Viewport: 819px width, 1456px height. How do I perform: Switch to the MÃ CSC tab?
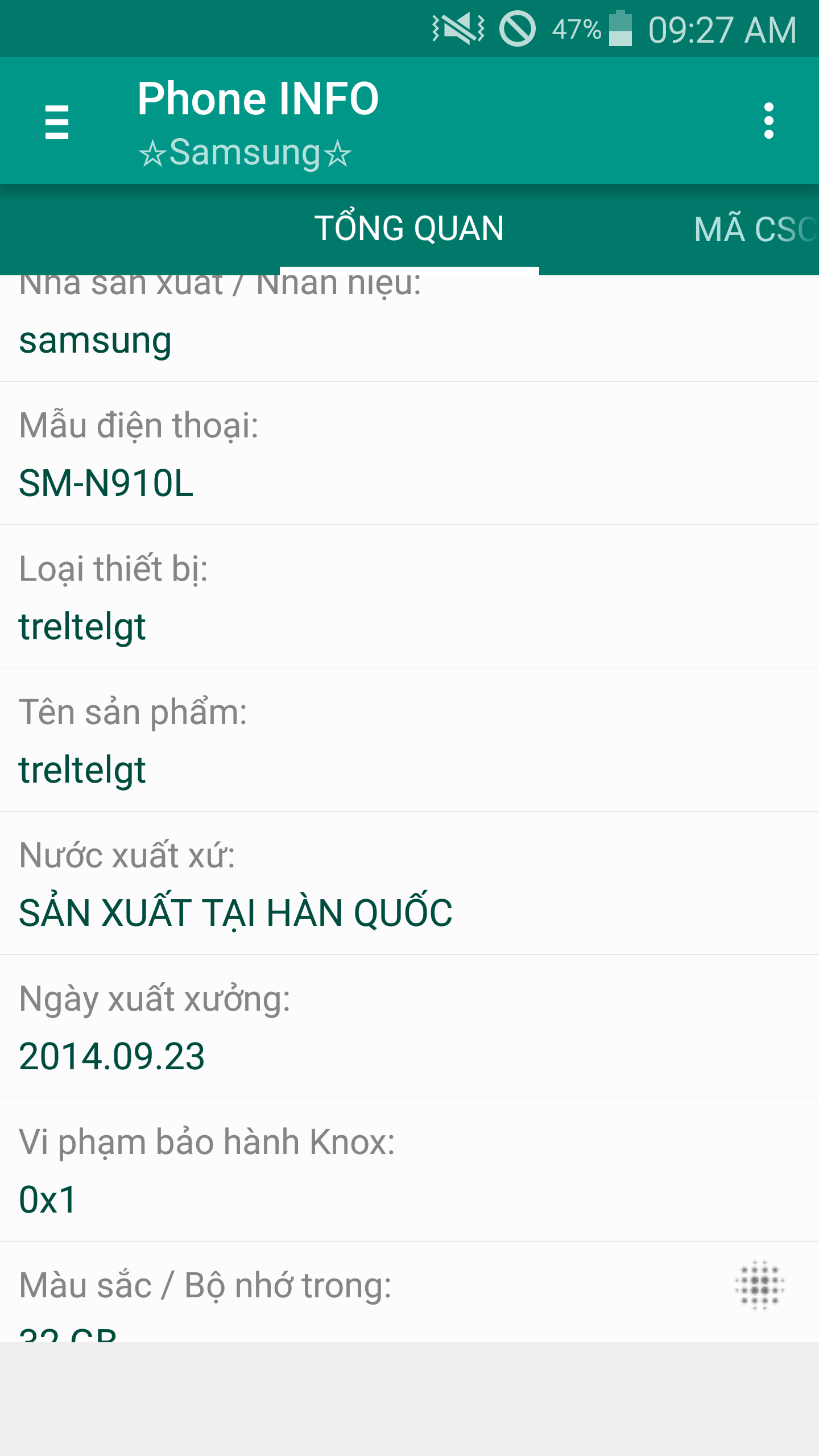coord(754,229)
